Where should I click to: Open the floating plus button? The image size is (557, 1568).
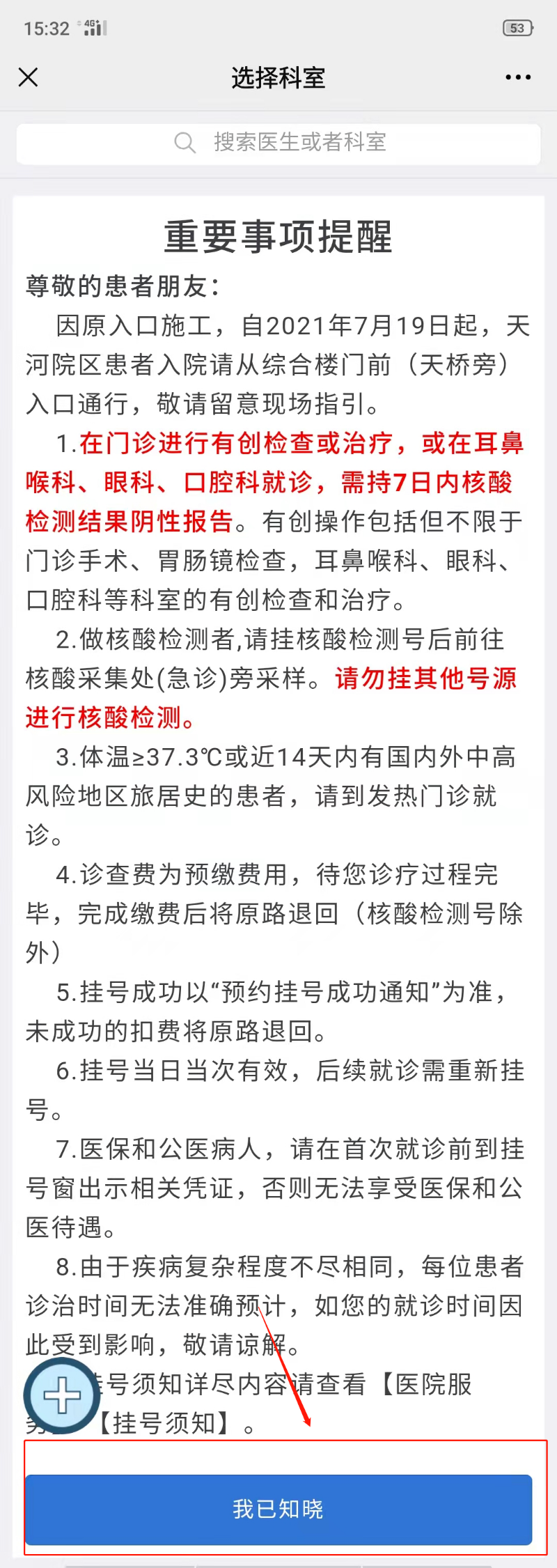tap(62, 1395)
